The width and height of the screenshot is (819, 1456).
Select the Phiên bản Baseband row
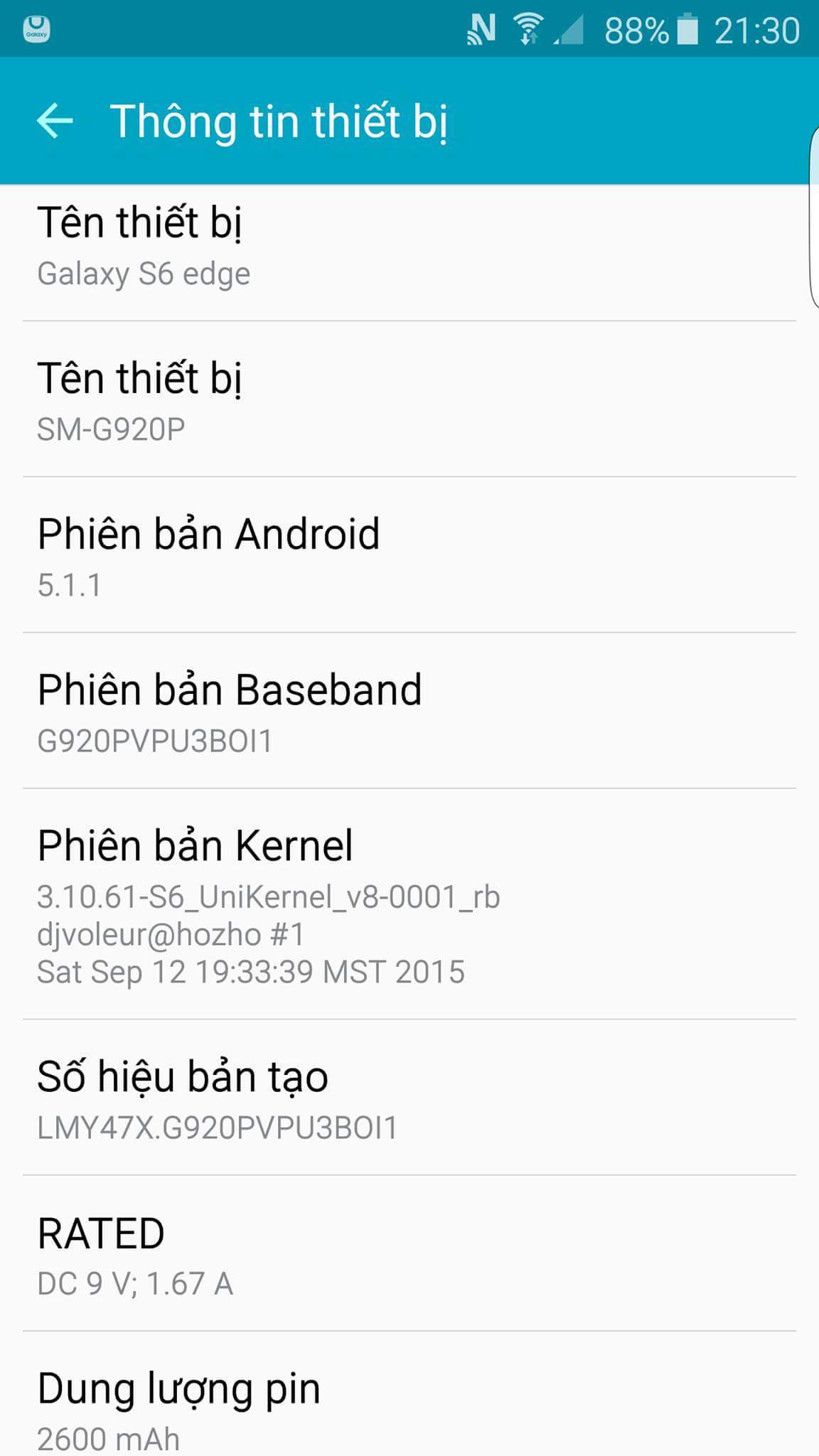point(409,710)
